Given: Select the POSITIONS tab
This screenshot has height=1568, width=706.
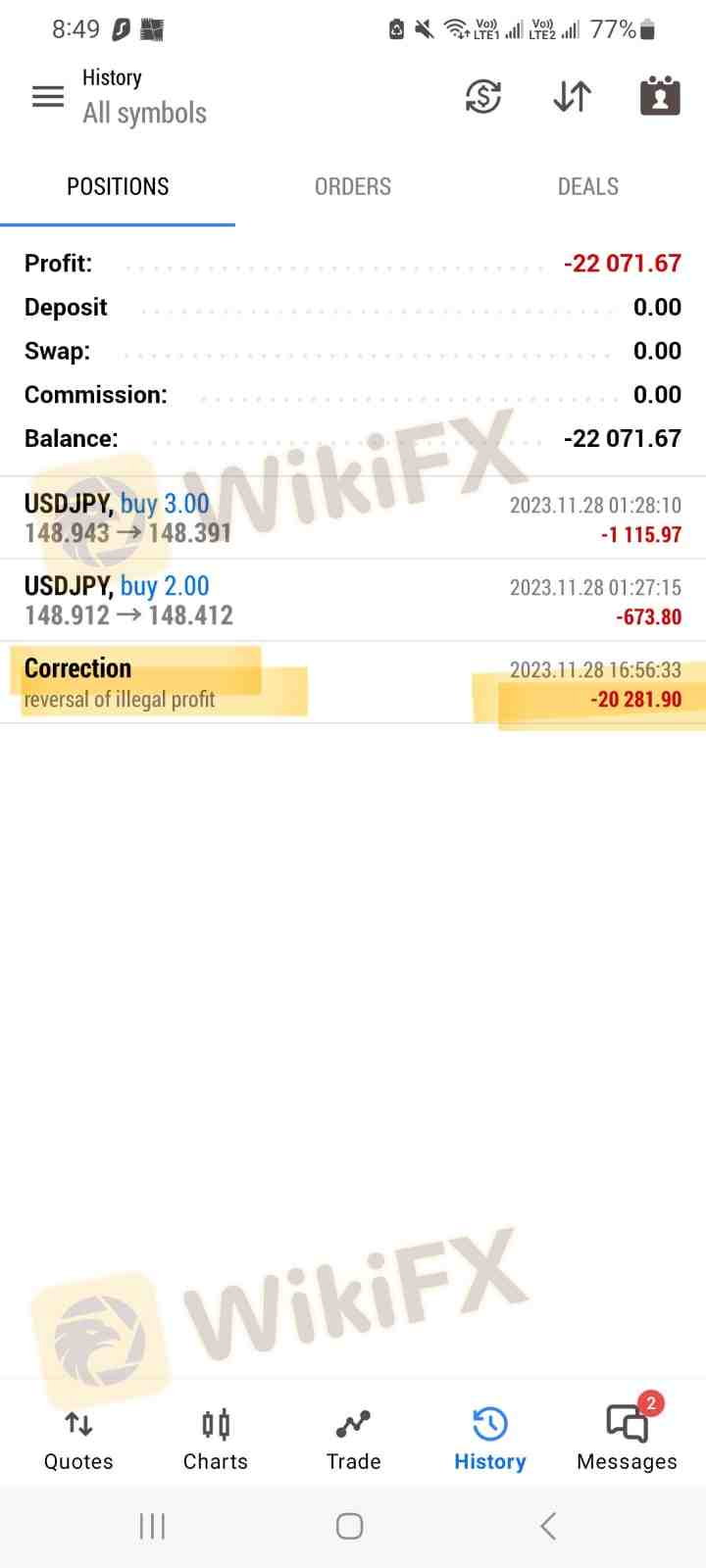Looking at the screenshot, I should click(118, 186).
